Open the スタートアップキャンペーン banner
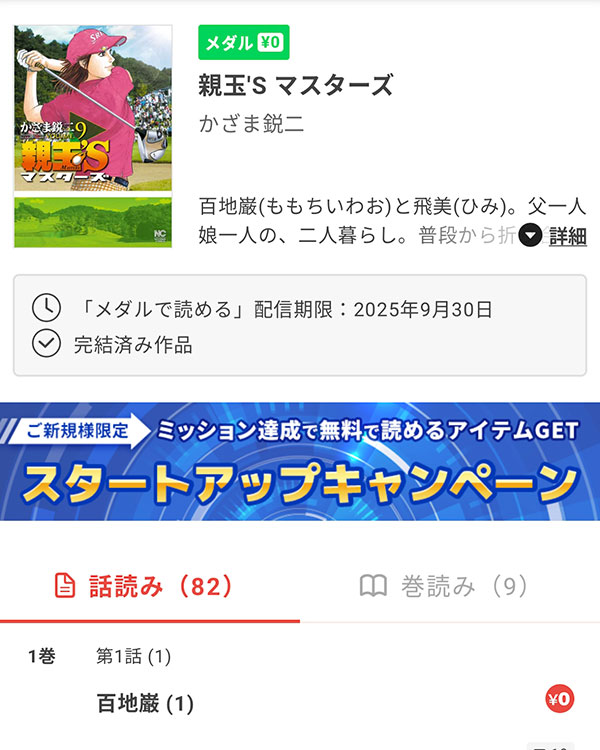Screen dimensions: 600x750 tap(300, 461)
